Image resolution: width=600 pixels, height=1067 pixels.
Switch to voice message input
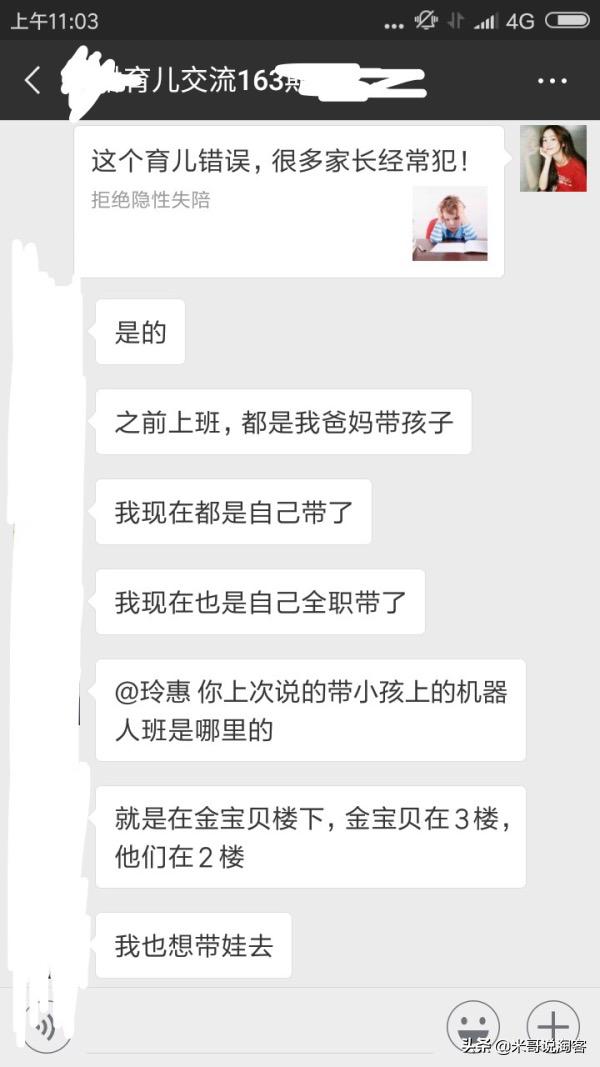tap(45, 1026)
